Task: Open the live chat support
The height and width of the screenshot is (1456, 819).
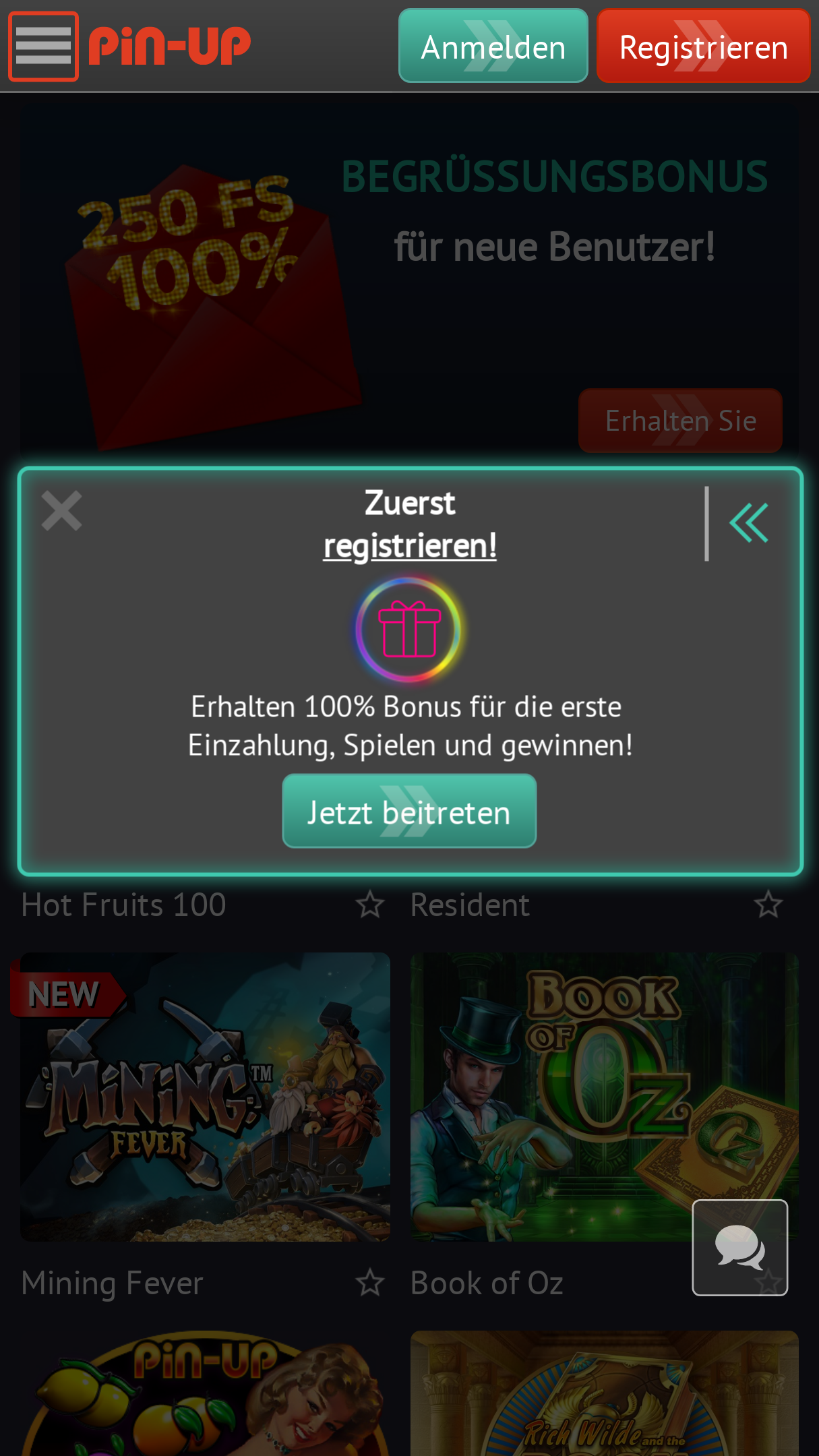Action: pyautogui.click(x=740, y=1248)
